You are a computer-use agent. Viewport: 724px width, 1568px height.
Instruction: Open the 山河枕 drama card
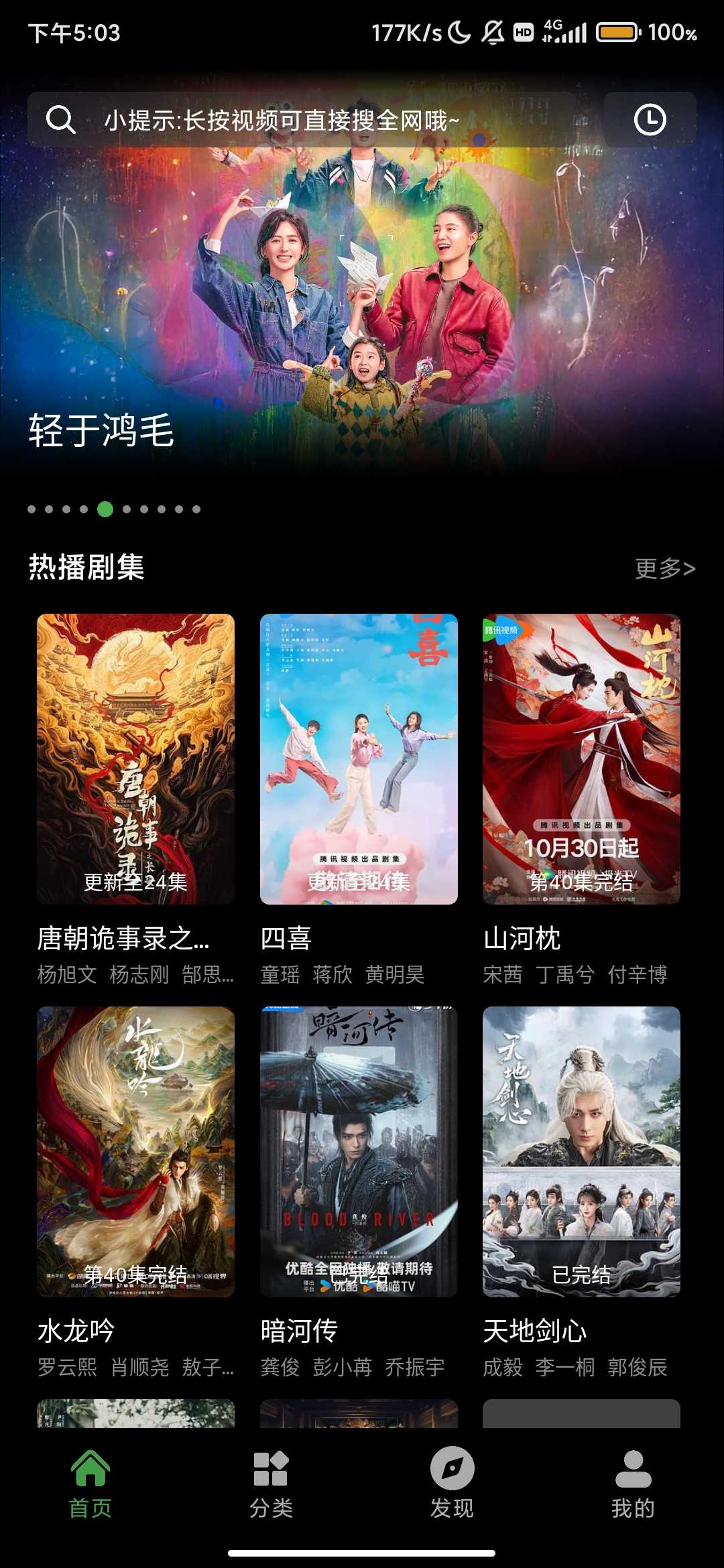[x=581, y=759]
